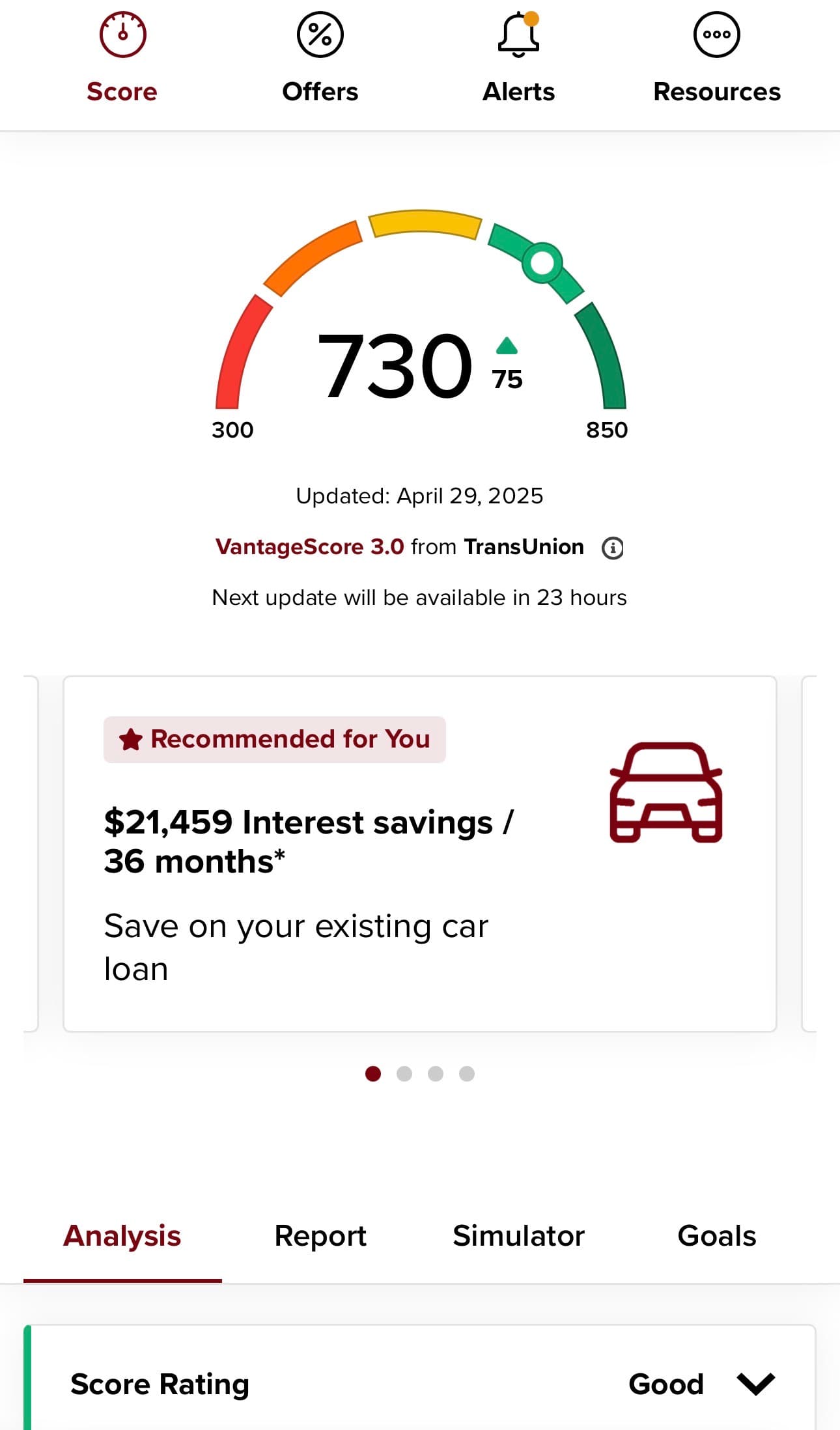Click the TransUnion label link

[x=524, y=547]
